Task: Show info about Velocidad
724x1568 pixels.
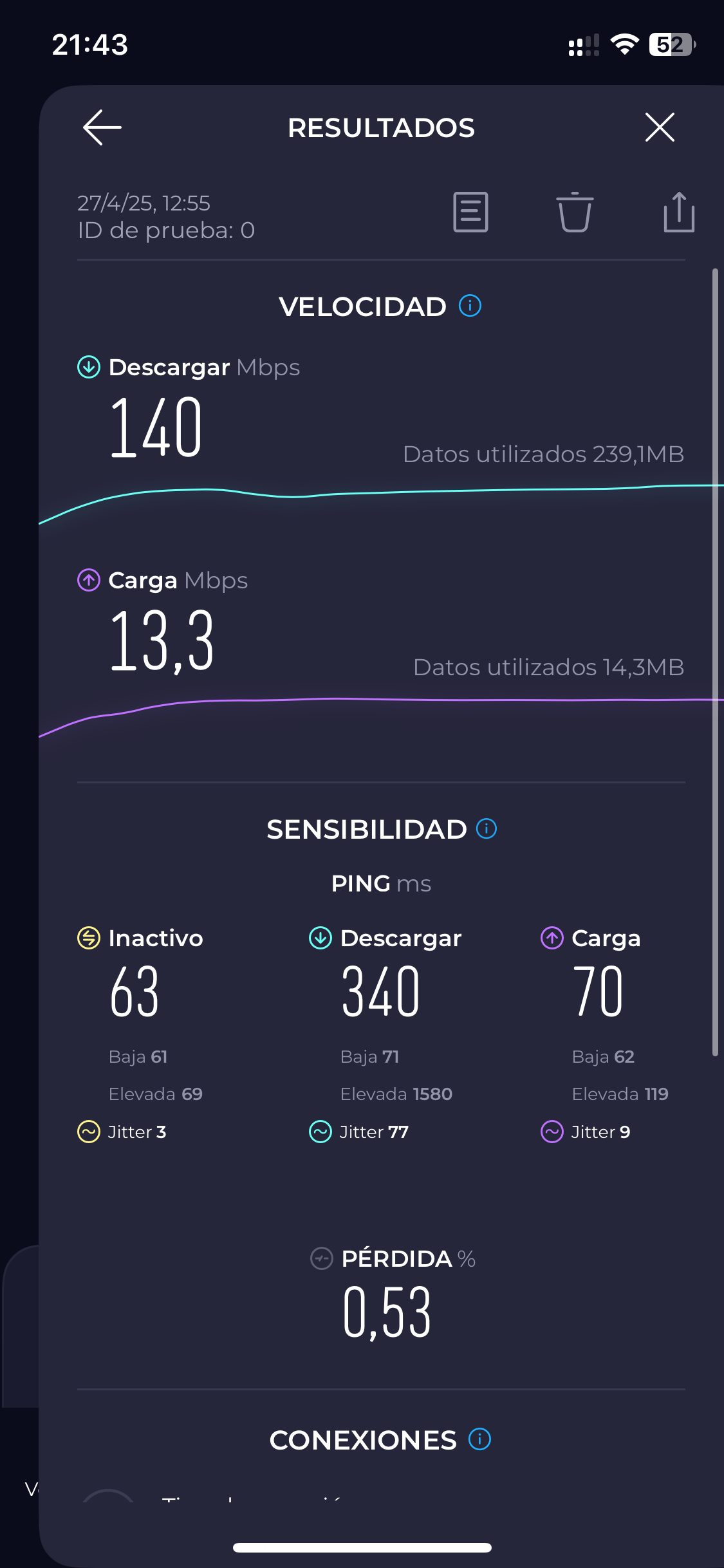Action: pos(470,306)
